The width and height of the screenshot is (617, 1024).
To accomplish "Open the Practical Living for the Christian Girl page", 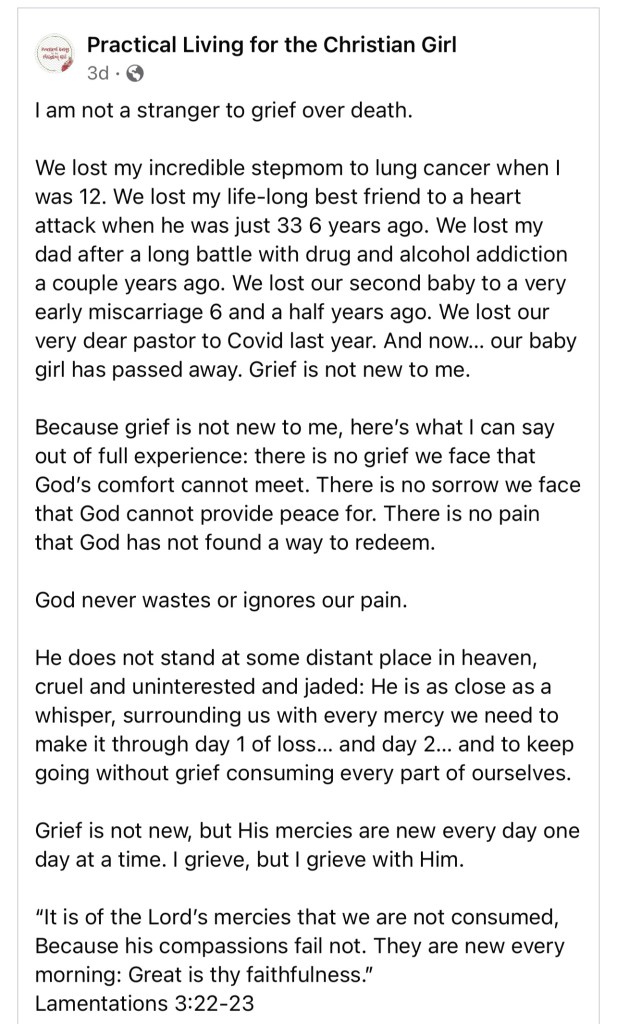I will tap(271, 44).
